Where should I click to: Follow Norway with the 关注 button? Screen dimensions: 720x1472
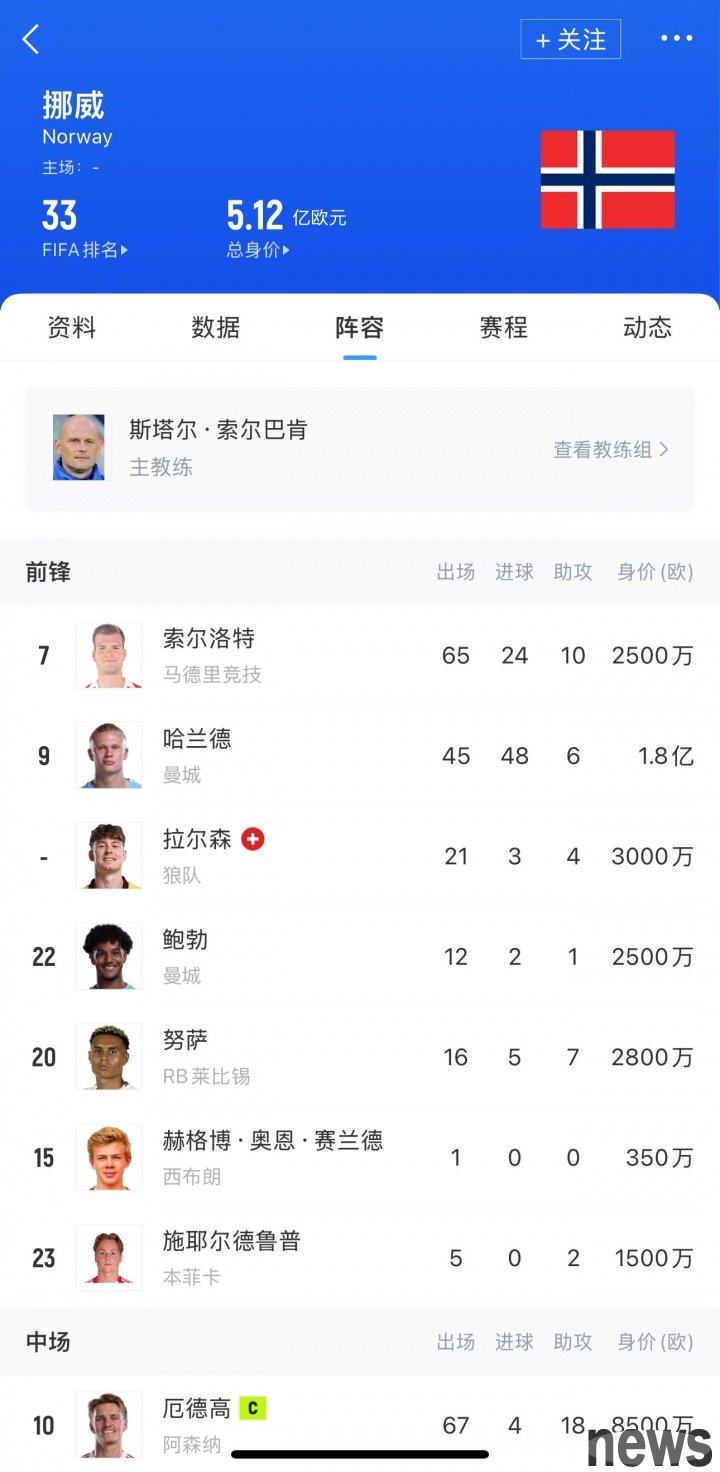pos(570,40)
